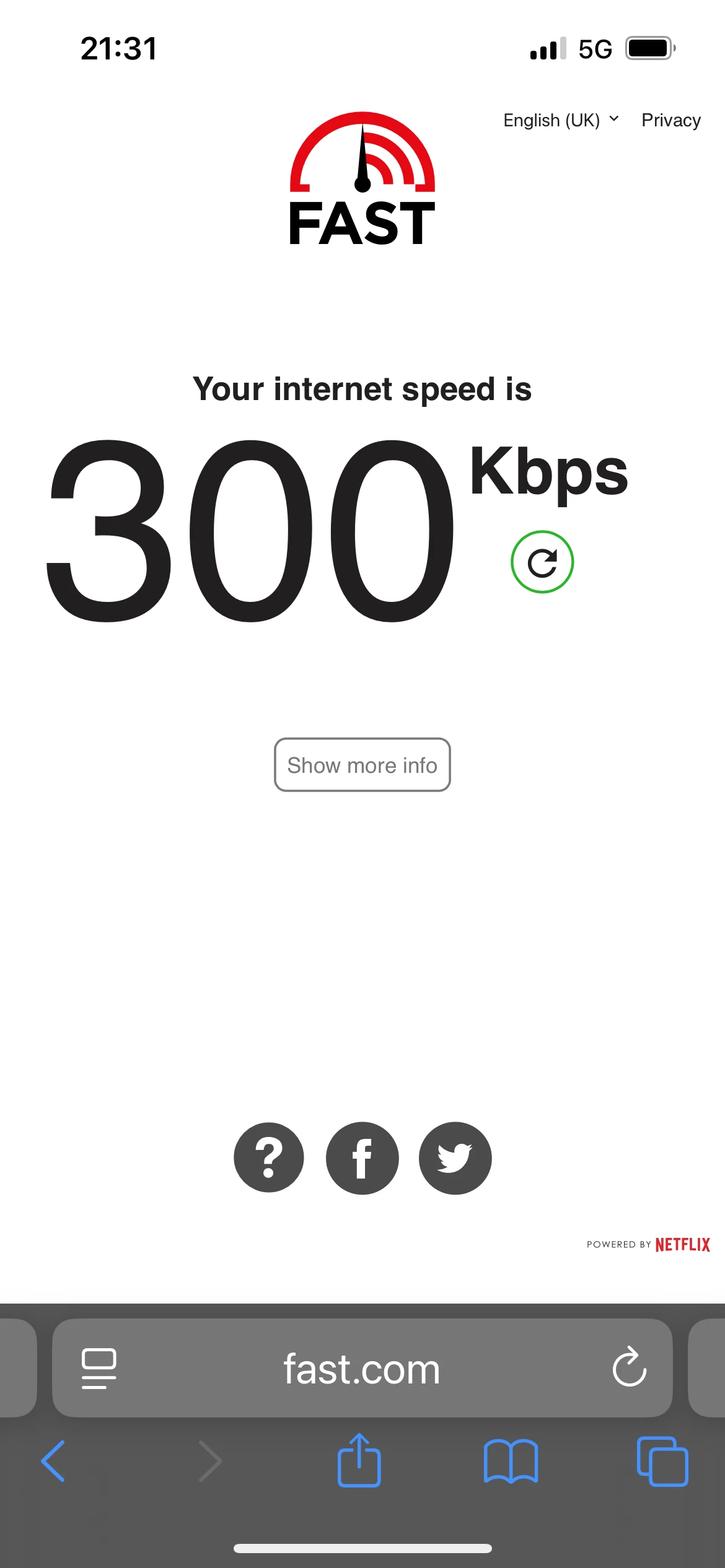This screenshot has width=725, height=1568.
Task: Share result on Twitter
Action: [x=455, y=1158]
